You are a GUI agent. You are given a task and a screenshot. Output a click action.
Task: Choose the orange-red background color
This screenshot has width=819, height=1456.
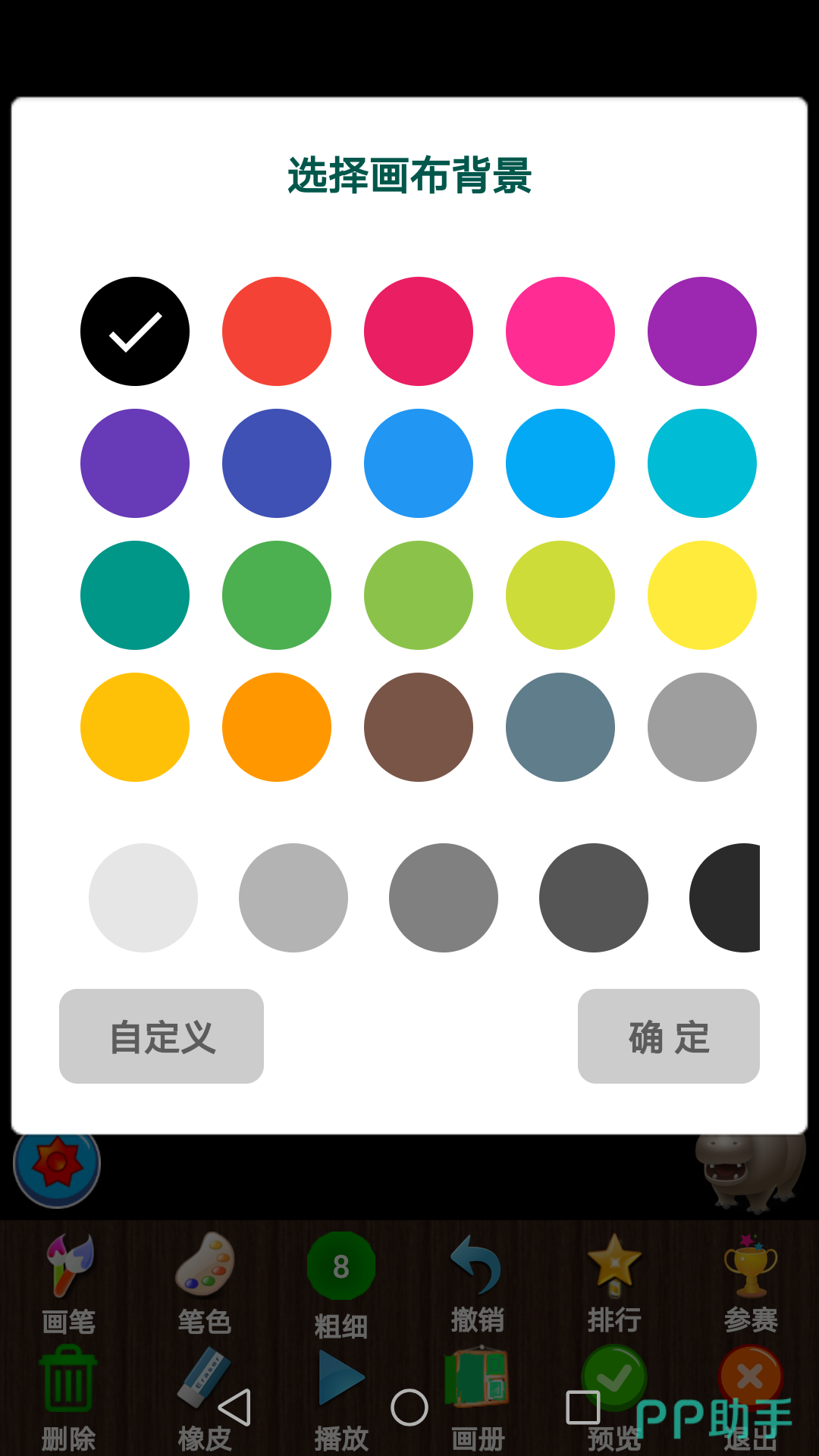coord(277,331)
